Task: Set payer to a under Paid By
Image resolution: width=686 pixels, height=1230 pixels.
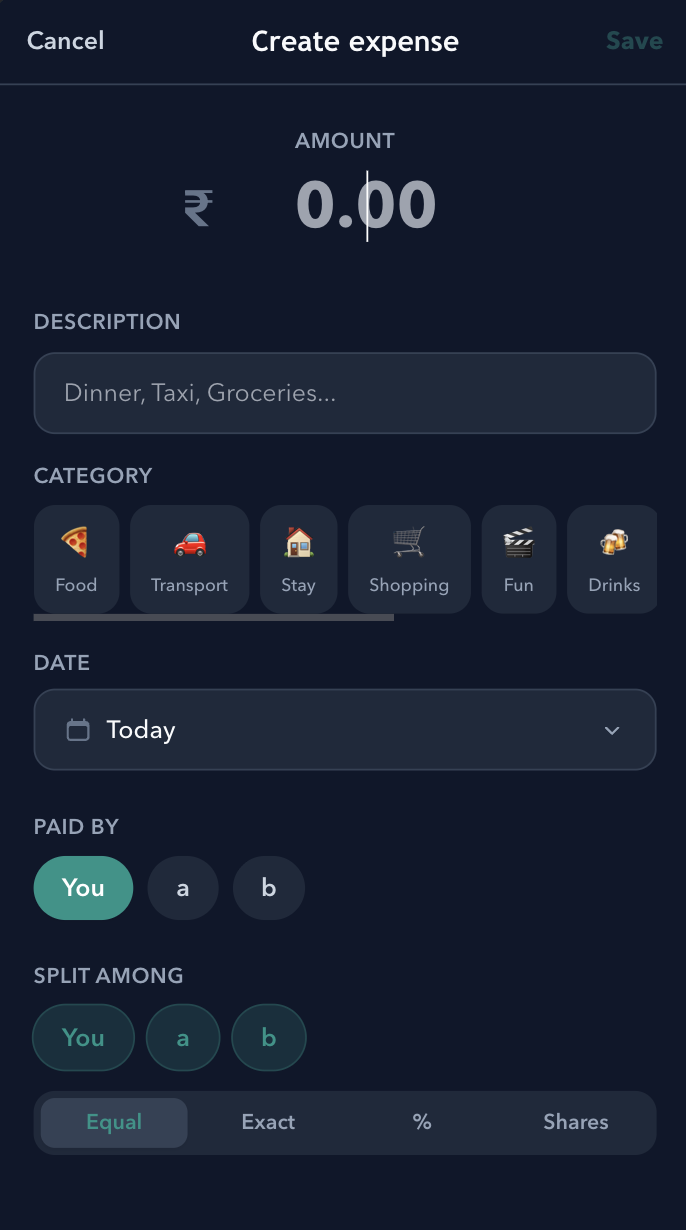Action: (x=183, y=888)
